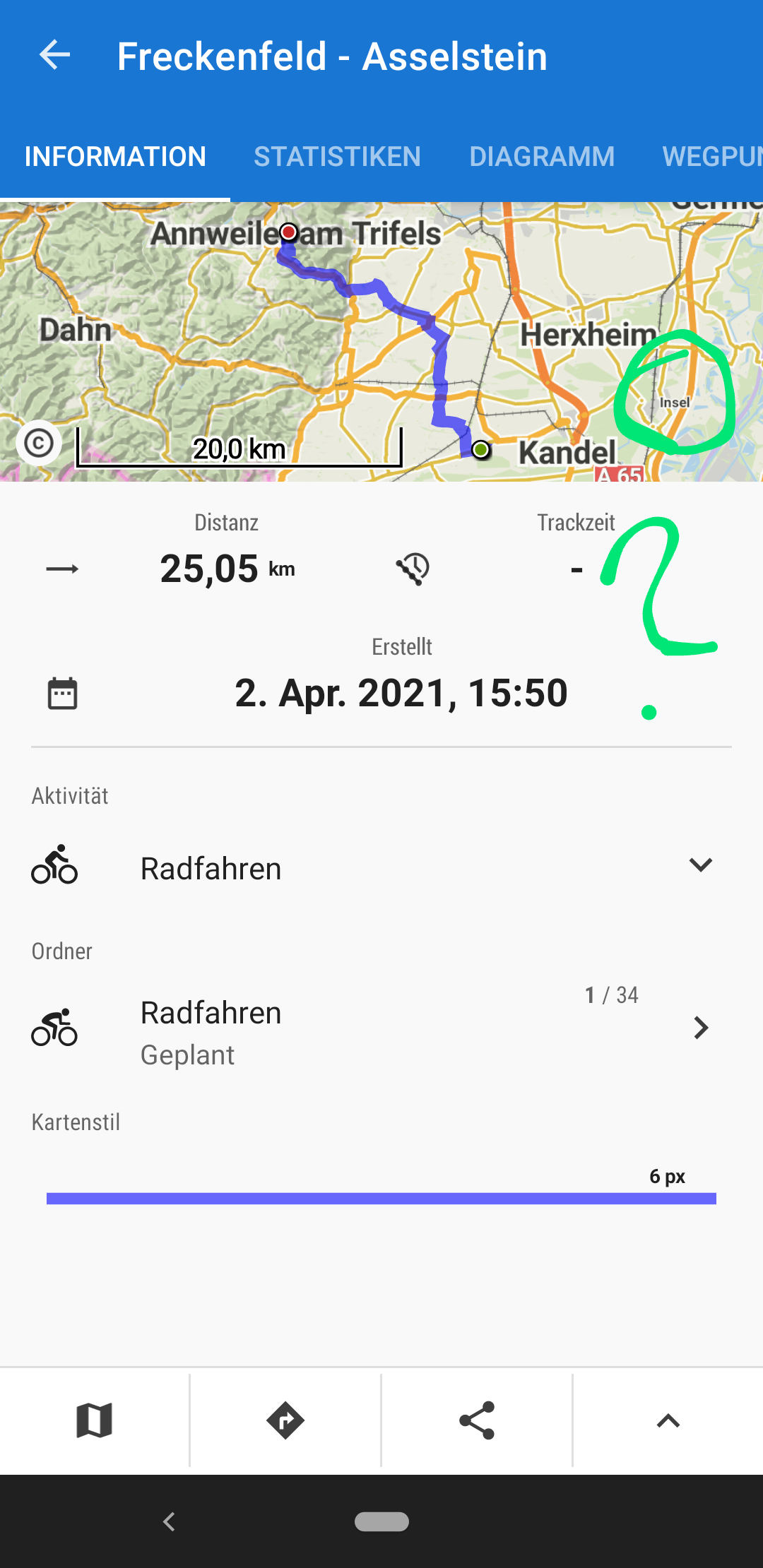Image resolution: width=763 pixels, height=1568 pixels.
Task: Start navigation along this track
Action: [x=285, y=1420]
